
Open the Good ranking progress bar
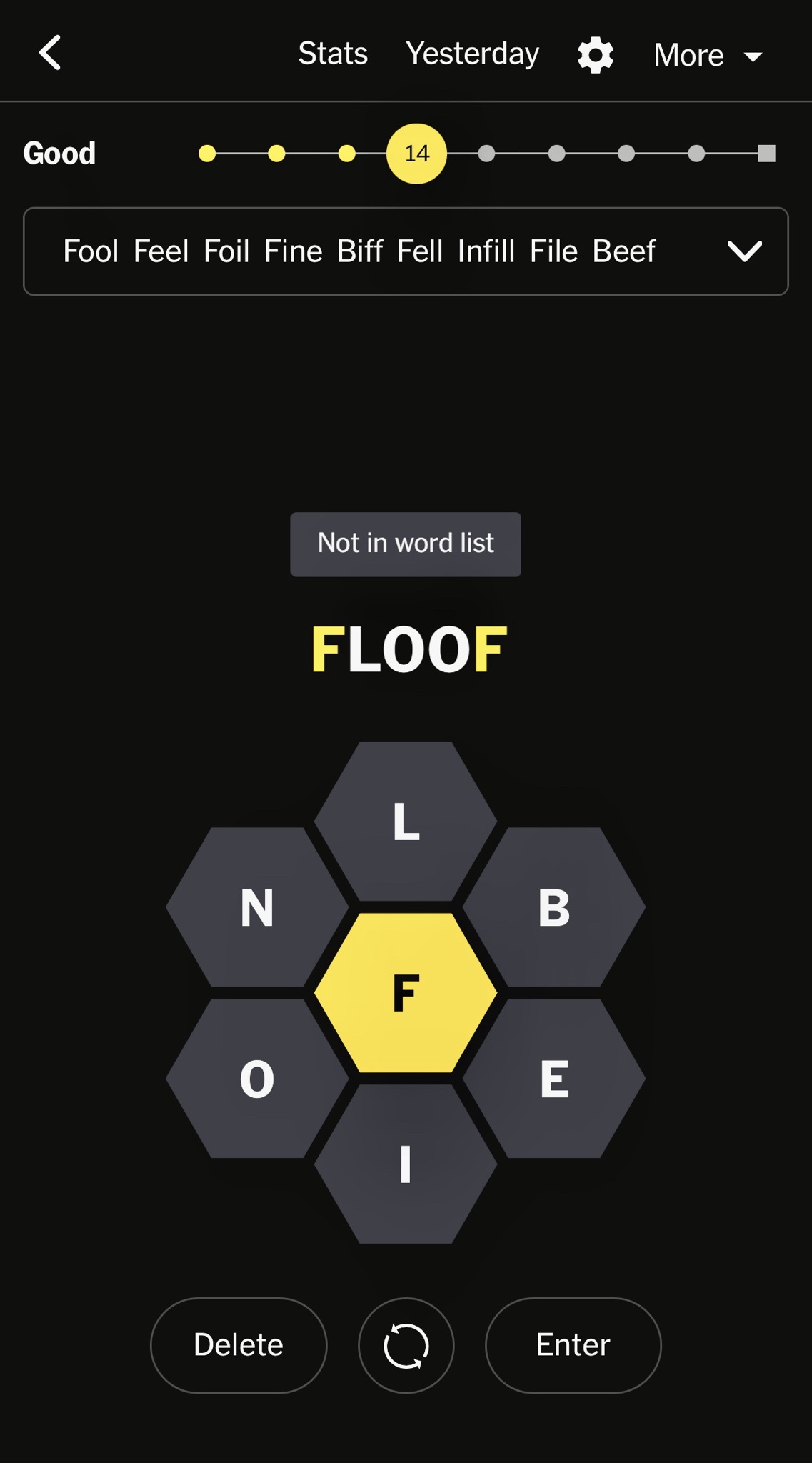pos(416,154)
